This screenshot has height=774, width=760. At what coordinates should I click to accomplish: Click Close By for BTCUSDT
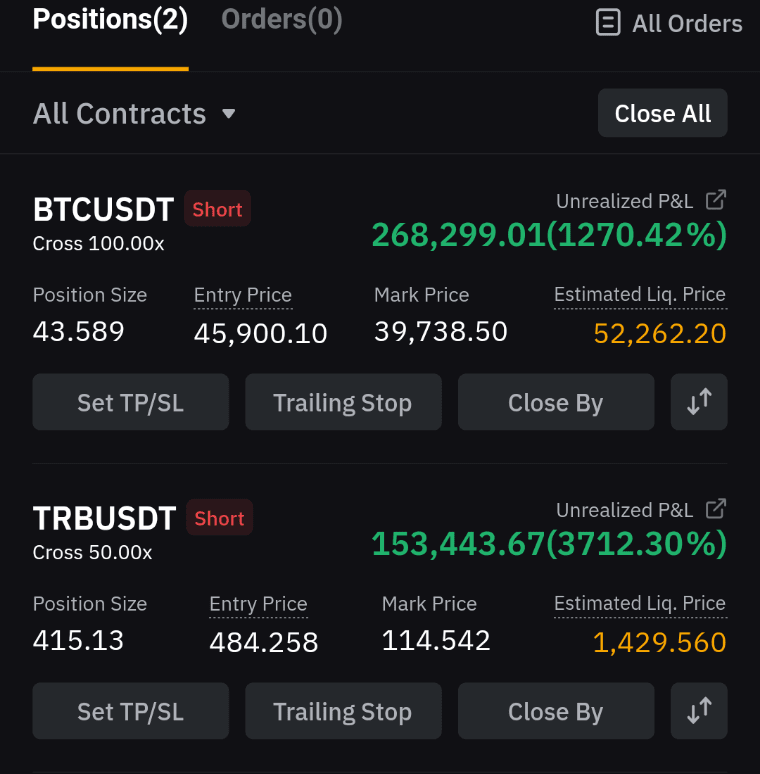(x=556, y=402)
